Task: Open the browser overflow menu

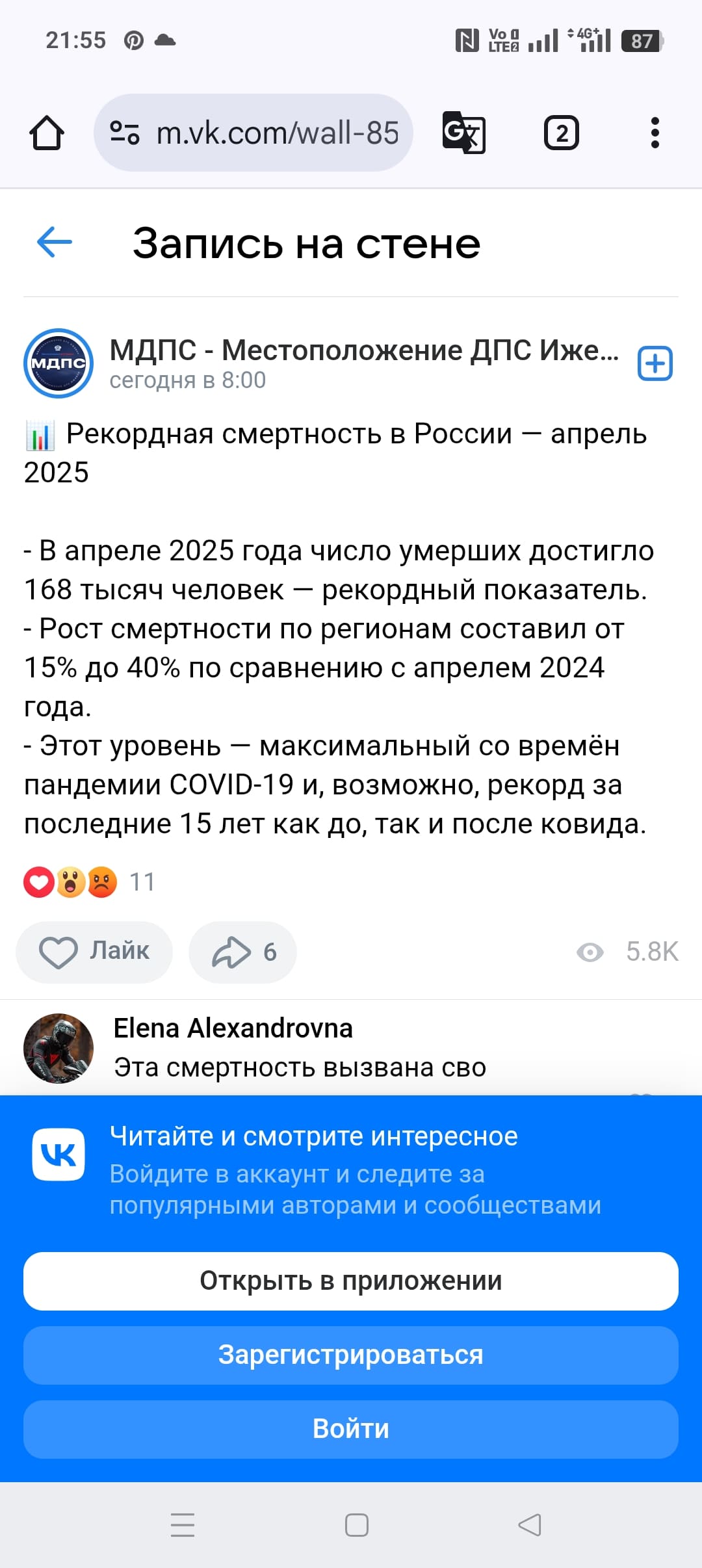Action: (655, 133)
